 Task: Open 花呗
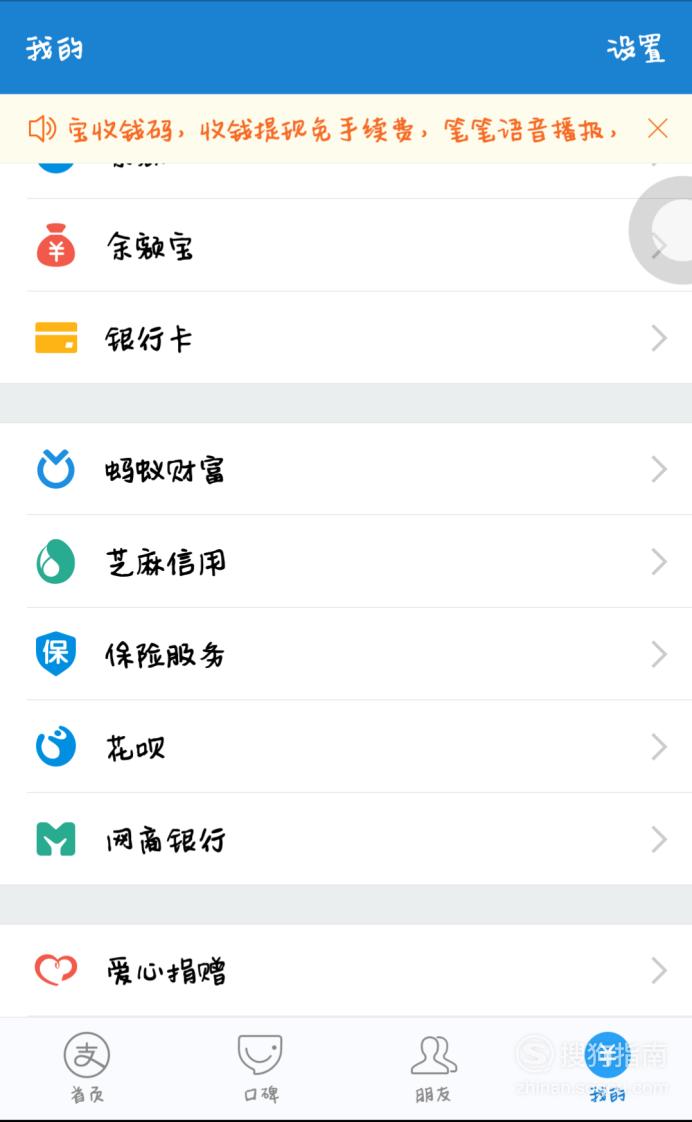pos(346,747)
